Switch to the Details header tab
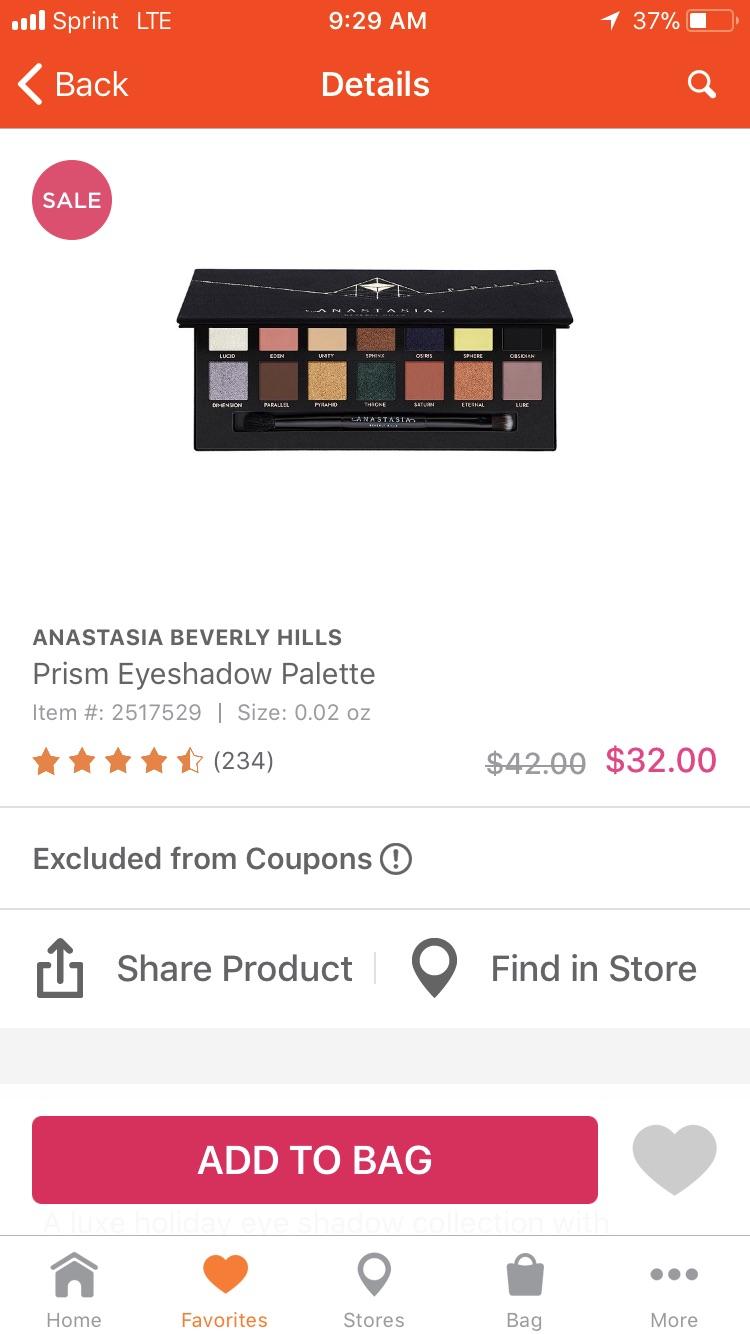750x1334 pixels. point(375,84)
